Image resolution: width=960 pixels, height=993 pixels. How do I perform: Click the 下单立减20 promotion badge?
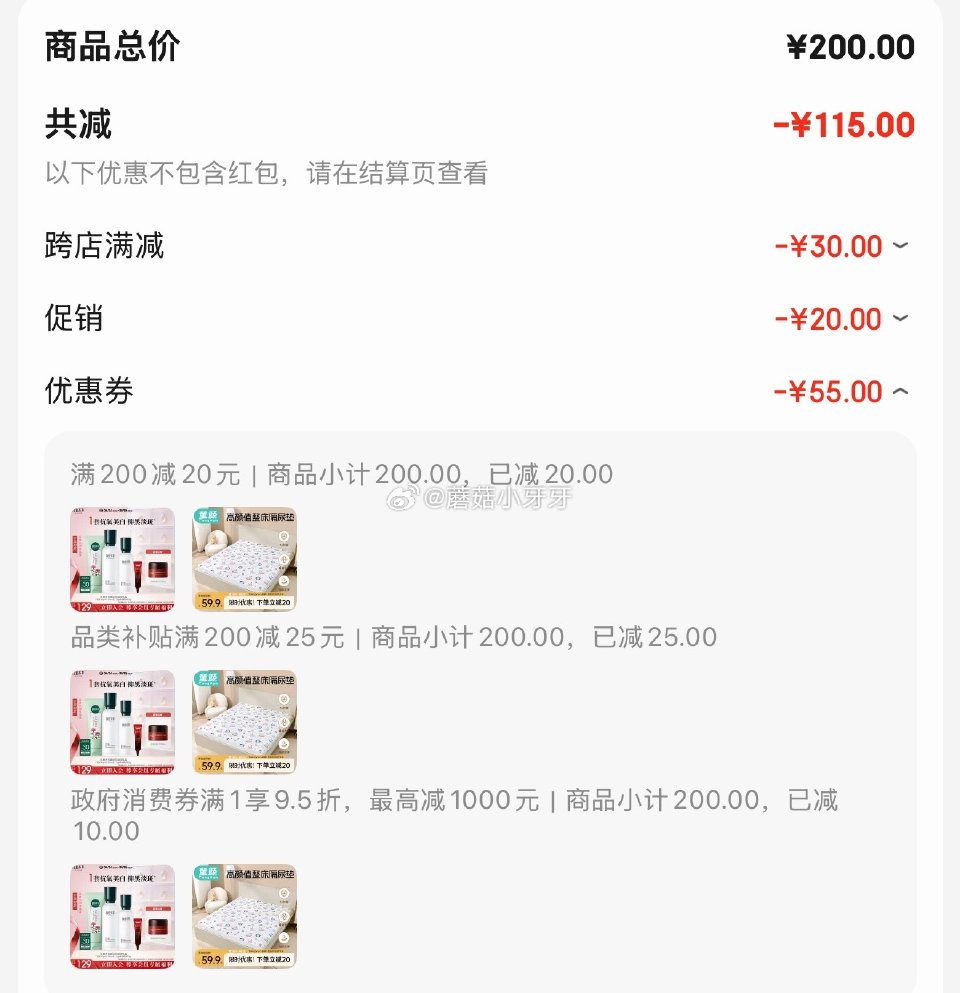pos(258,601)
